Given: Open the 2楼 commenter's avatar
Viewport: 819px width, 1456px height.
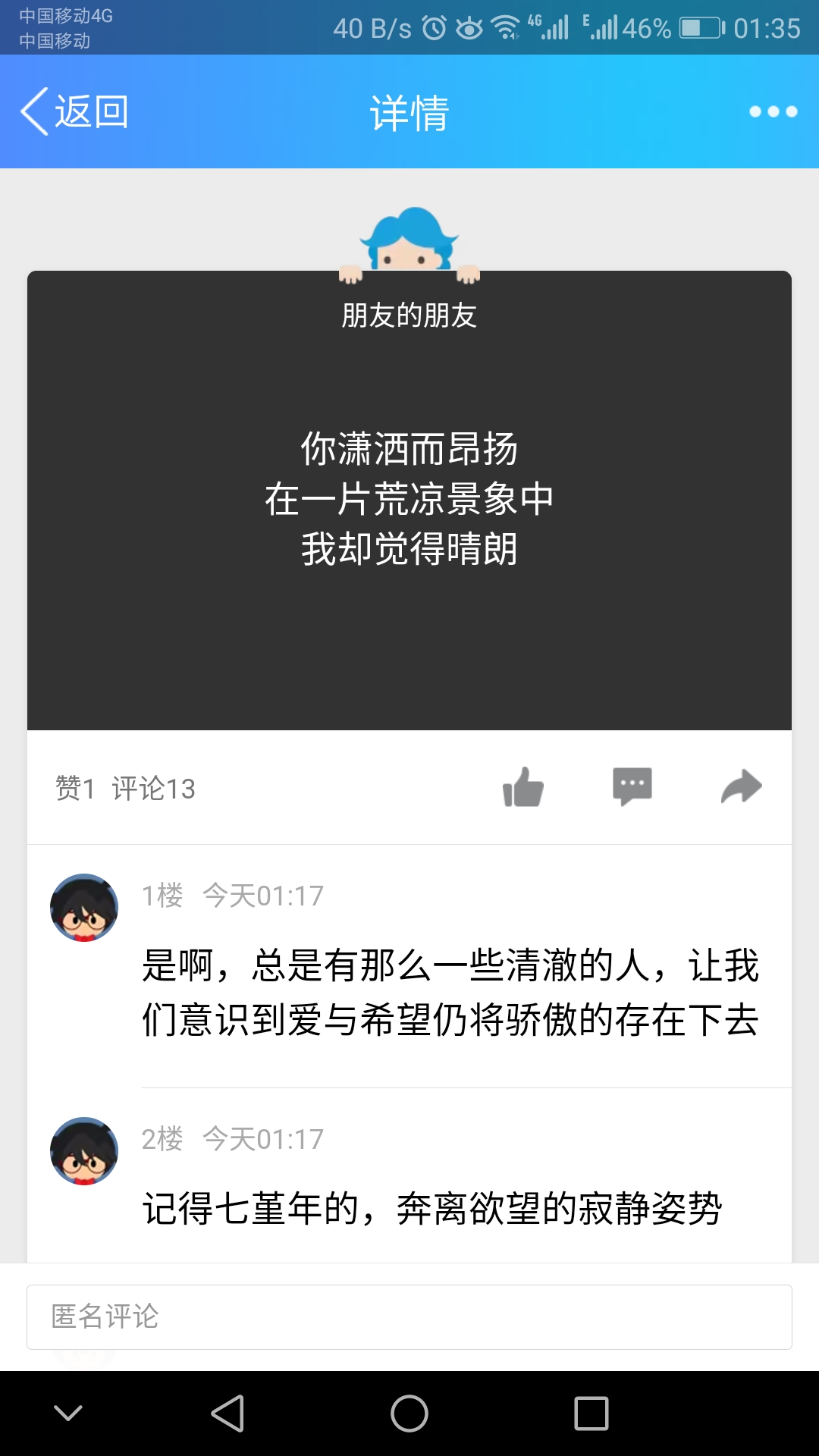Looking at the screenshot, I should click(84, 1151).
